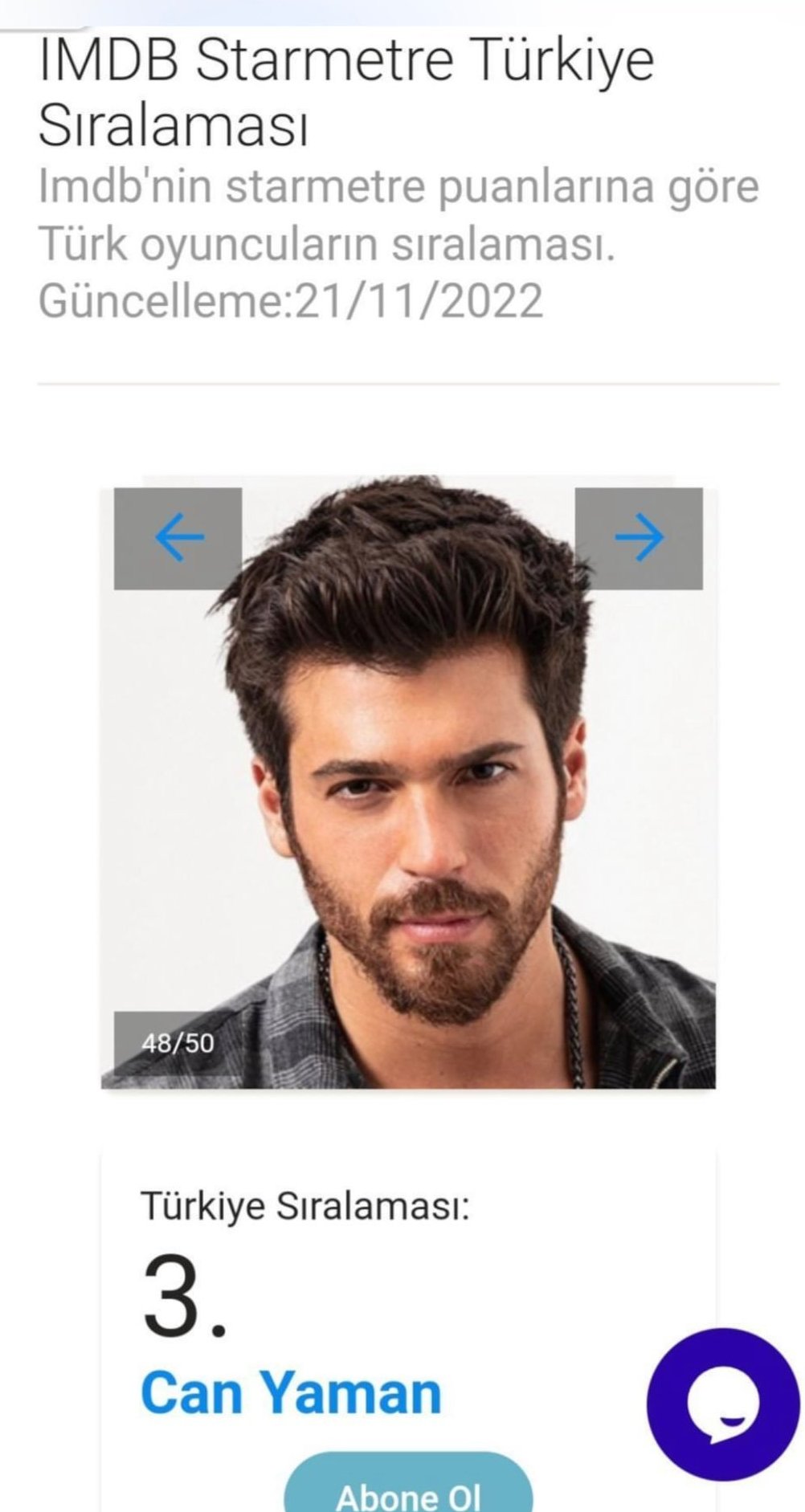Go to the previous actor in gallery
Viewport: 805px width, 1512px height.
click(178, 538)
